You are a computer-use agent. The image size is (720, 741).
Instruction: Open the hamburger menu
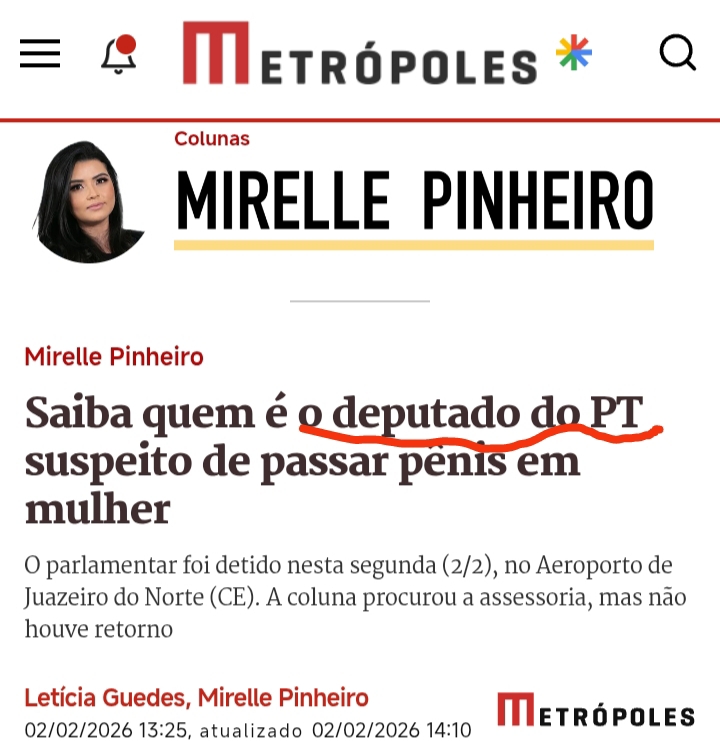(x=40, y=53)
